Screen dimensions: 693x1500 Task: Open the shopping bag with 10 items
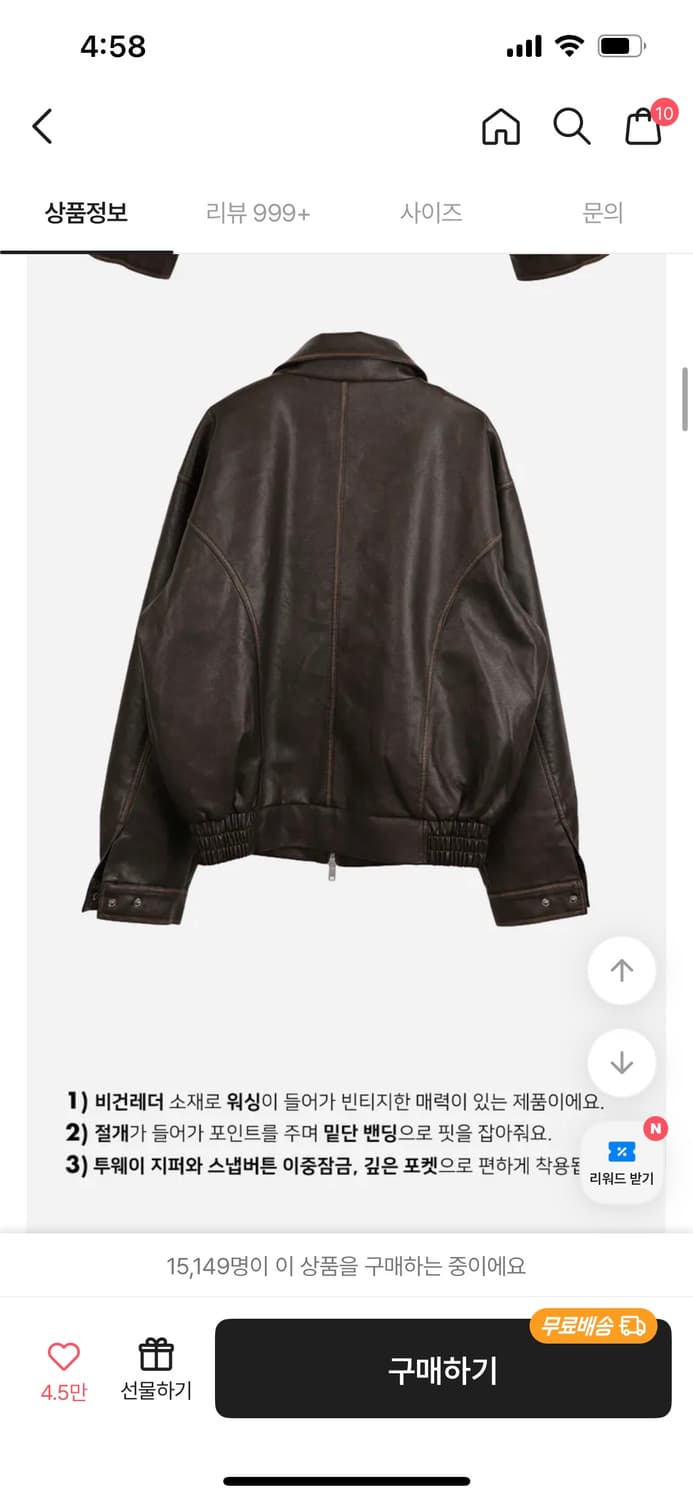pyautogui.click(x=644, y=127)
